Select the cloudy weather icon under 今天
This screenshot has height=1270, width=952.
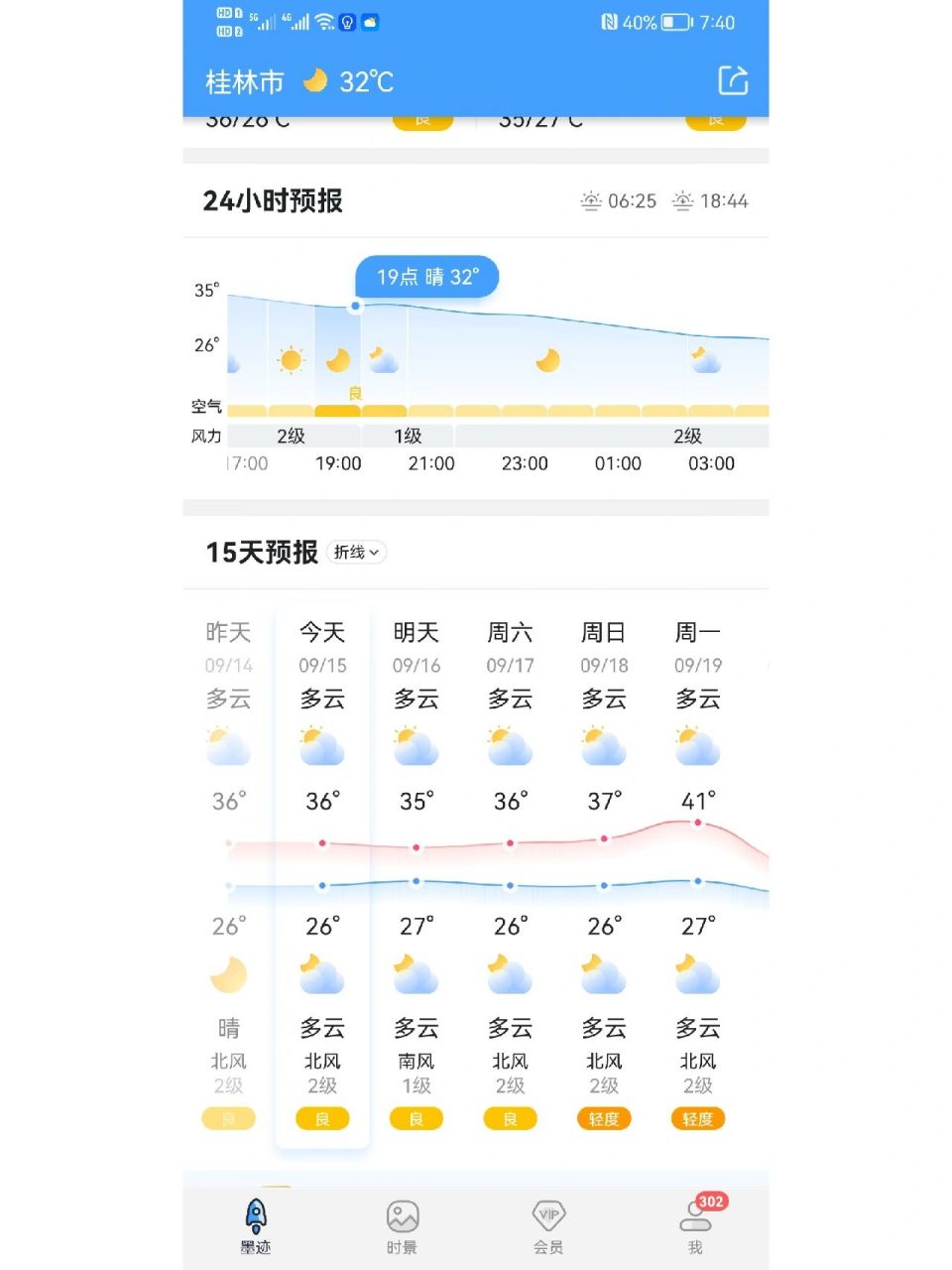tap(320, 746)
